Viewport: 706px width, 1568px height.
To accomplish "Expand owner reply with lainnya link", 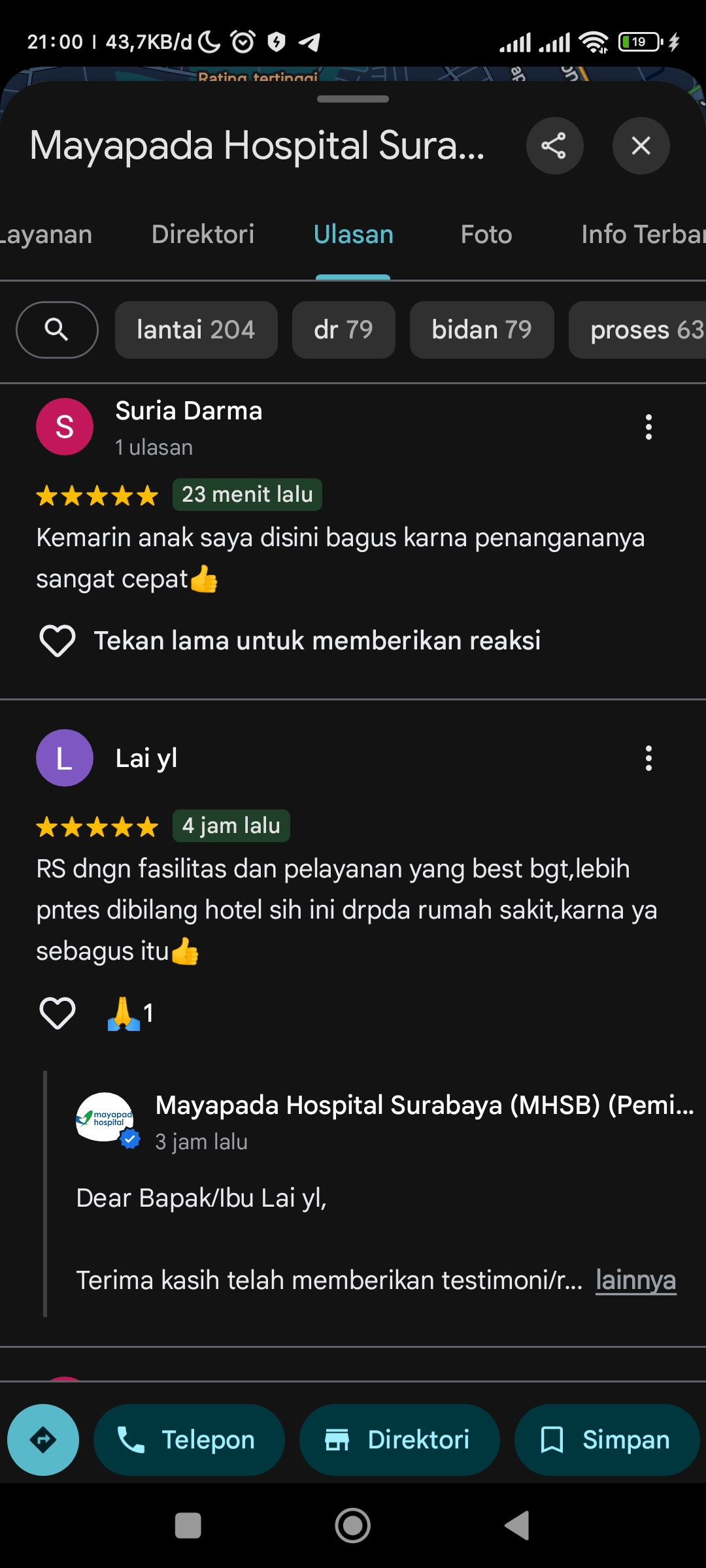I will (x=635, y=1280).
